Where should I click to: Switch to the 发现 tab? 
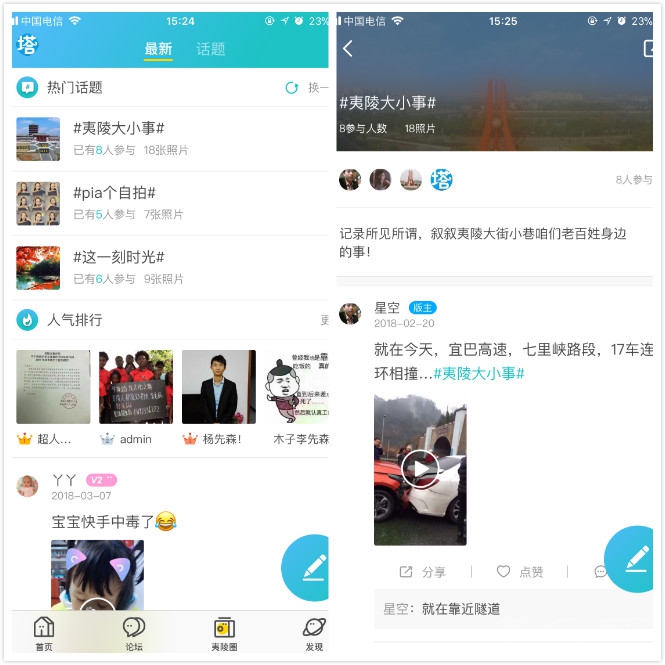(314, 634)
